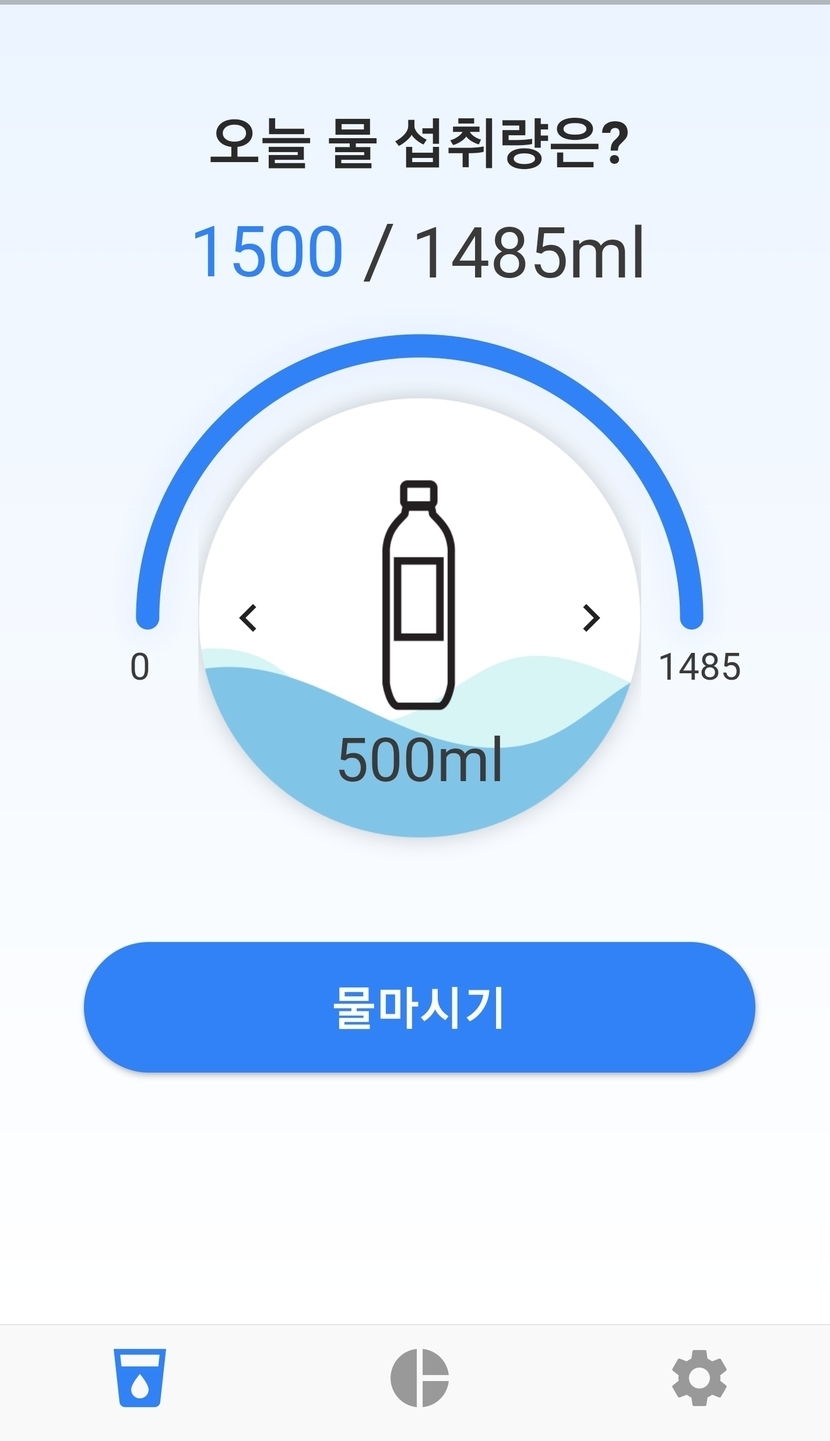Tap the 물마시기 button
This screenshot has width=830, height=1441.
419,1007
